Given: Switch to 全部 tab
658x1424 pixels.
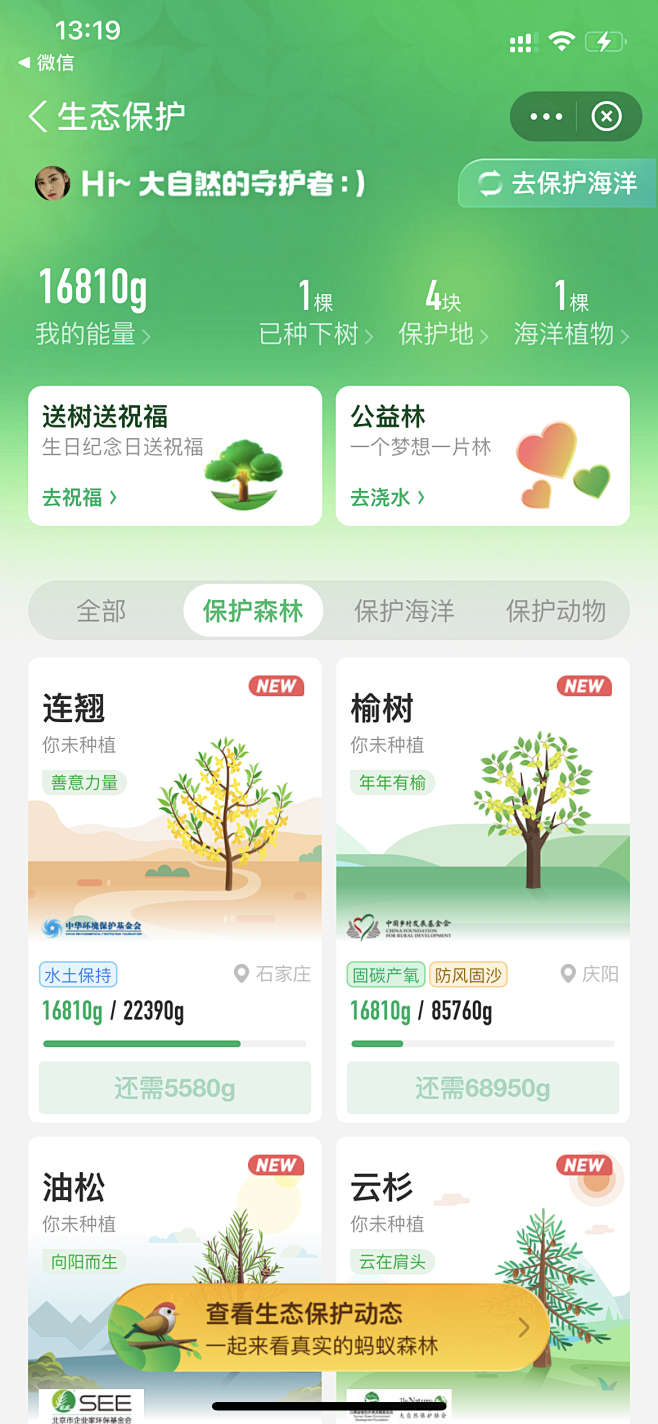Looking at the screenshot, I should pos(102,611).
